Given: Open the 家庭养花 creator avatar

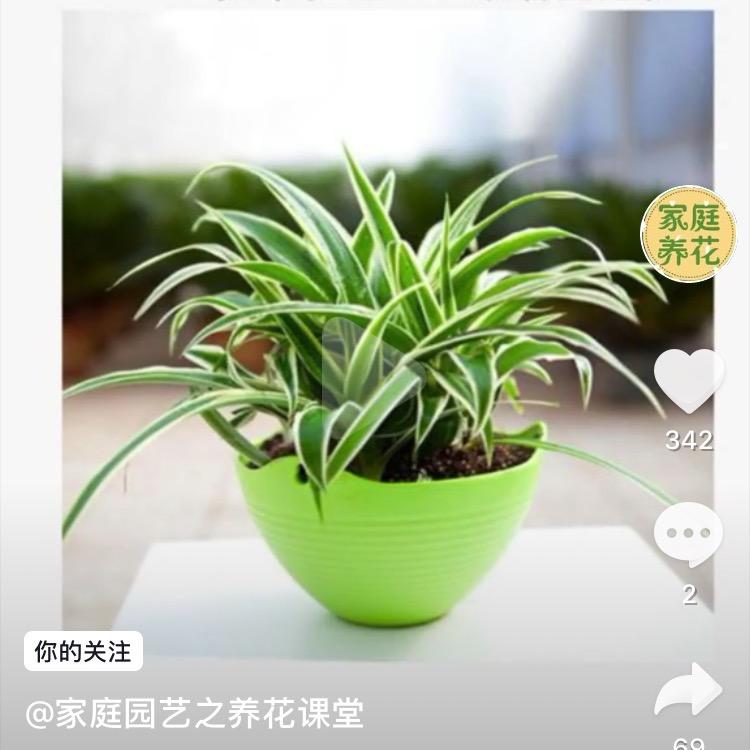Looking at the screenshot, I should pyautogui.click(x=688, y=233).
